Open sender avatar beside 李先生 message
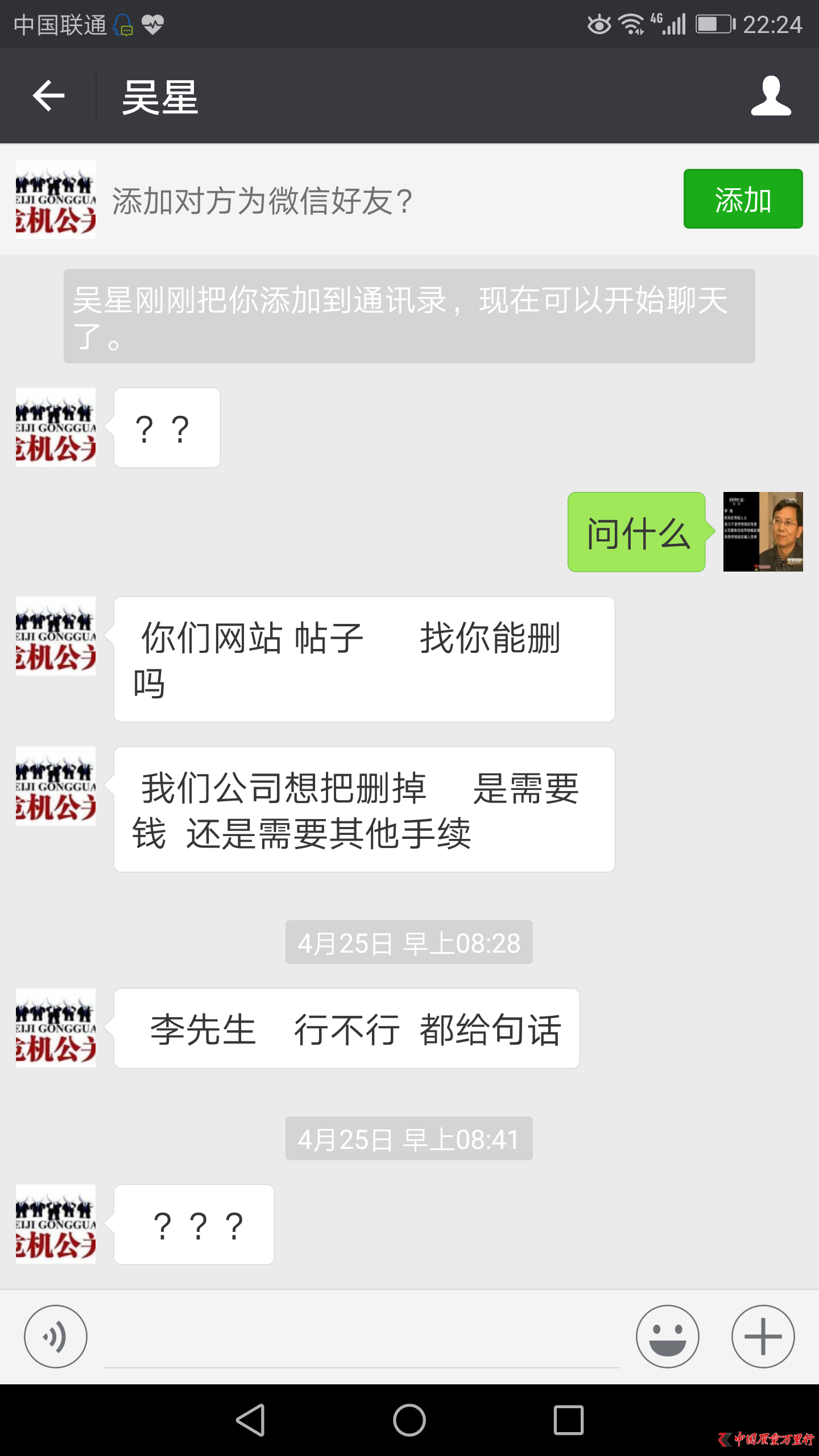 [x=56, y=1028]
